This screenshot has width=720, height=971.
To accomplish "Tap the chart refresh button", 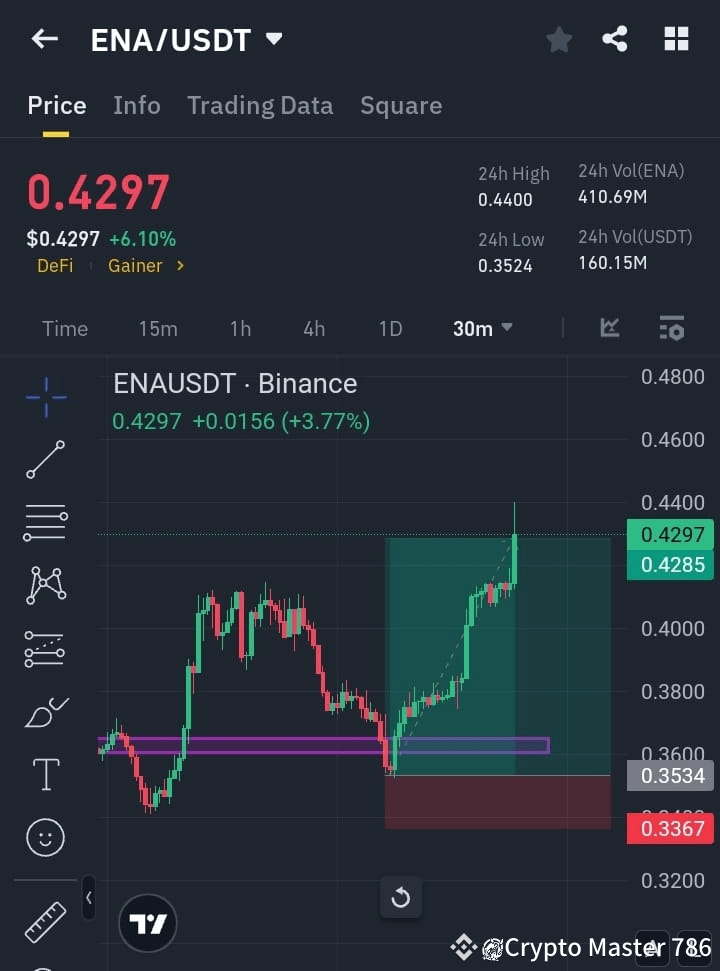I will click(400, 897).
